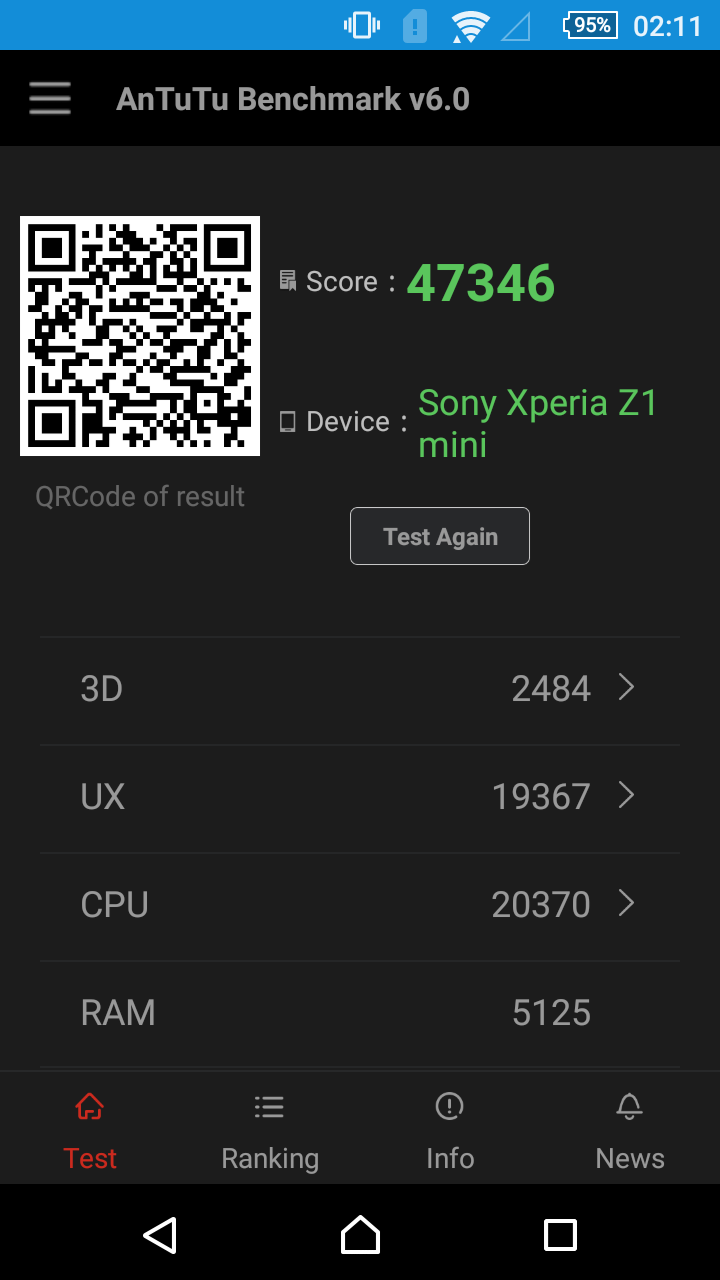This screenshot has width=720, height=1280.
Task: Switch to the Ranking tab
Action: (x=270, y=1130)
